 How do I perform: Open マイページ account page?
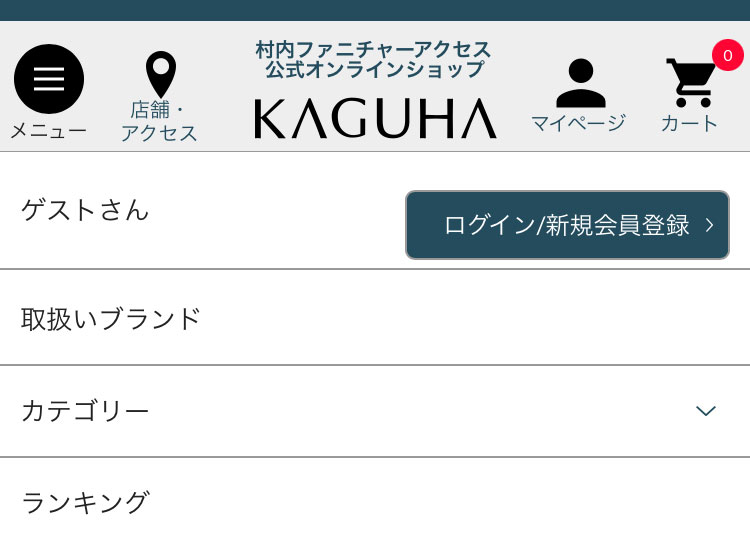(579, 95)
